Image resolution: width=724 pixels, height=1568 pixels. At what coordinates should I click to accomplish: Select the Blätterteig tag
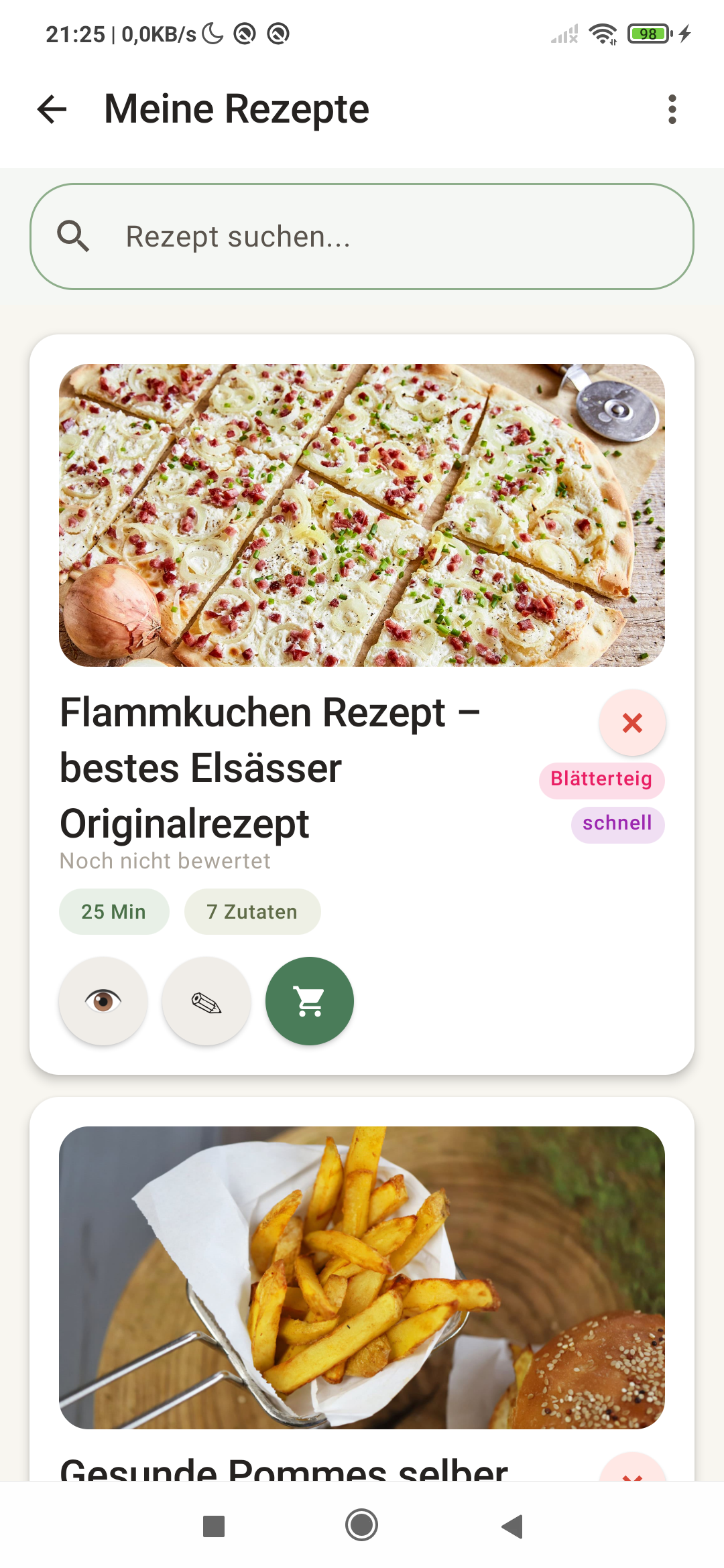click(x=601, y=780)
